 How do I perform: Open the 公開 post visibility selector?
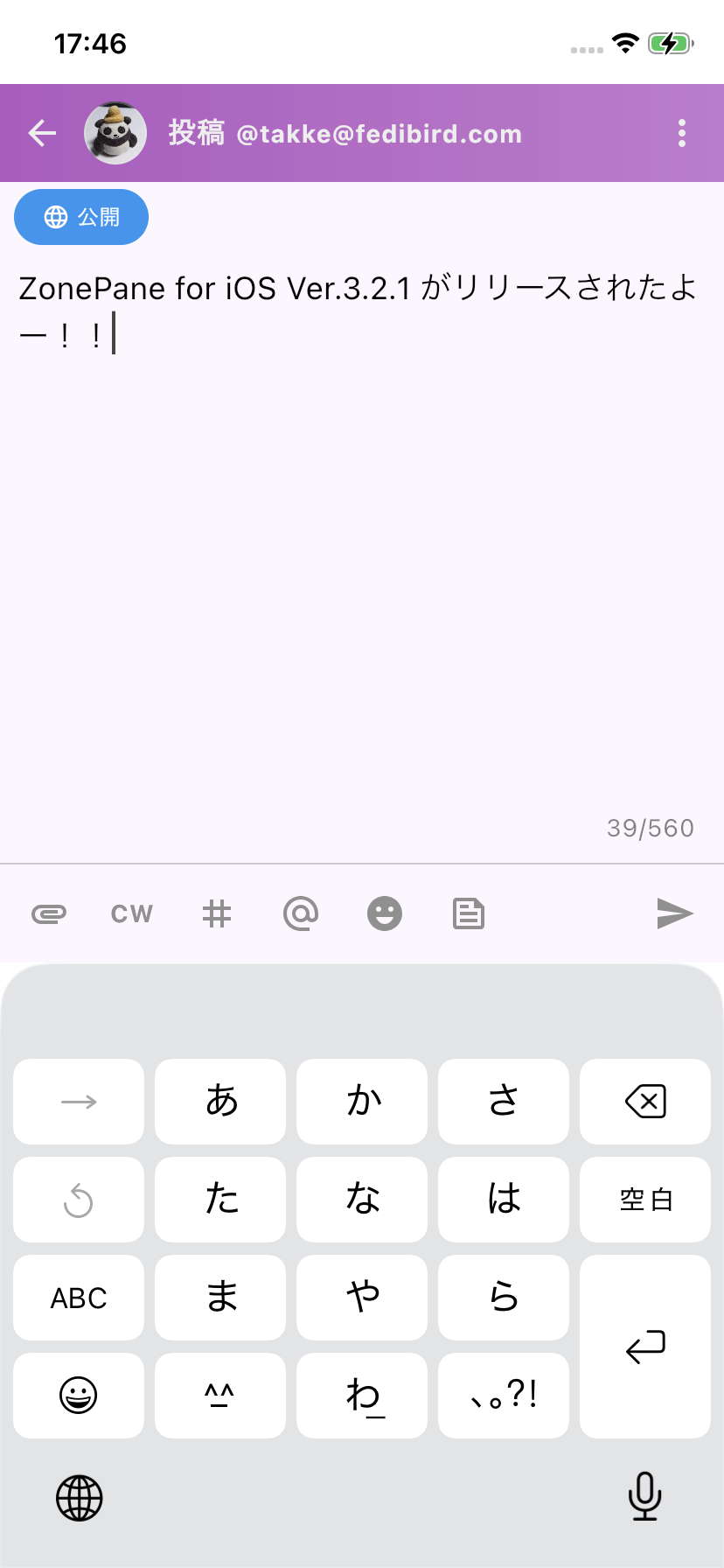[80, 217]
